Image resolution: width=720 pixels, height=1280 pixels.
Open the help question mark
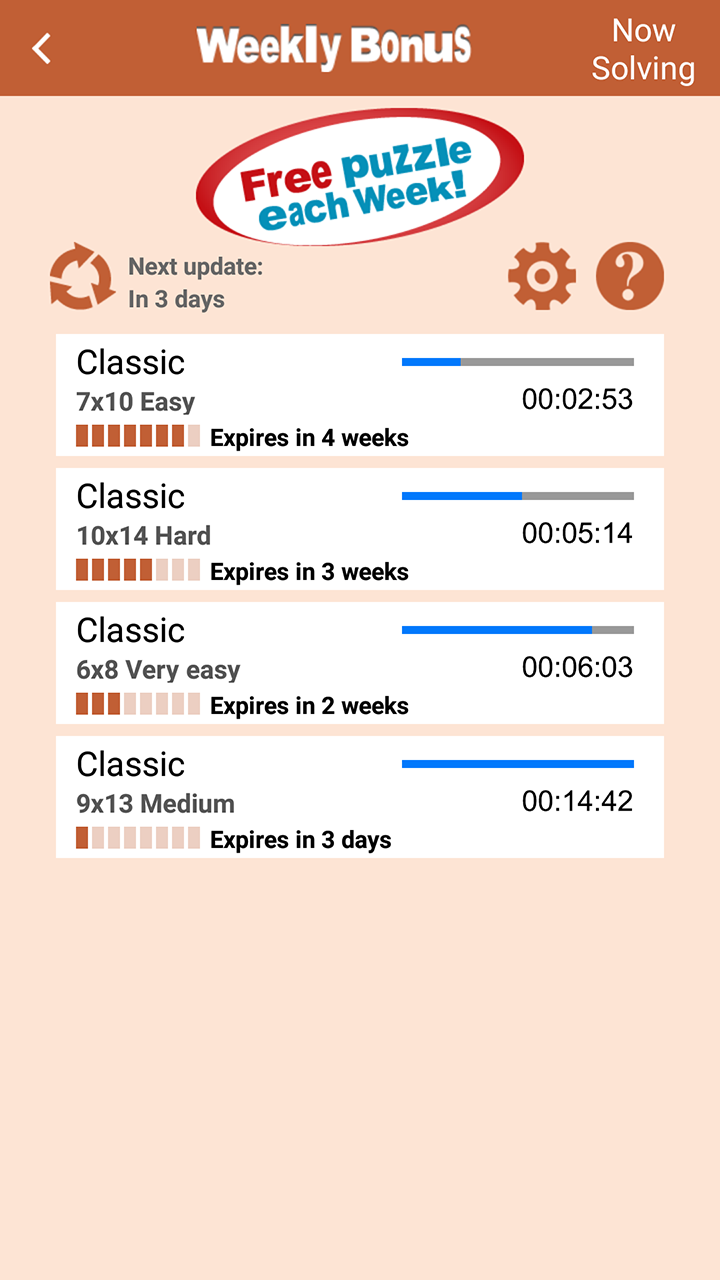click(630, 276)
